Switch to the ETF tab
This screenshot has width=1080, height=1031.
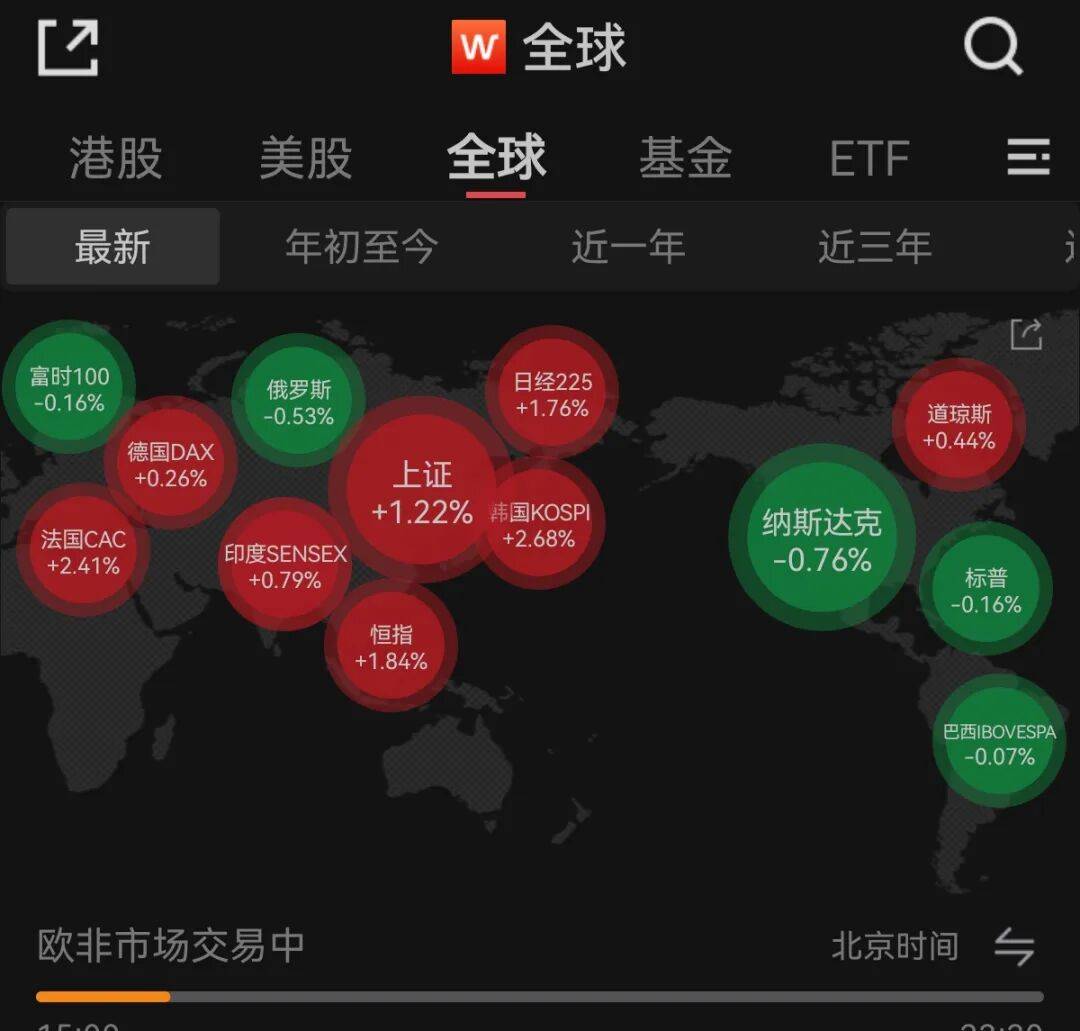coord(869,159)
